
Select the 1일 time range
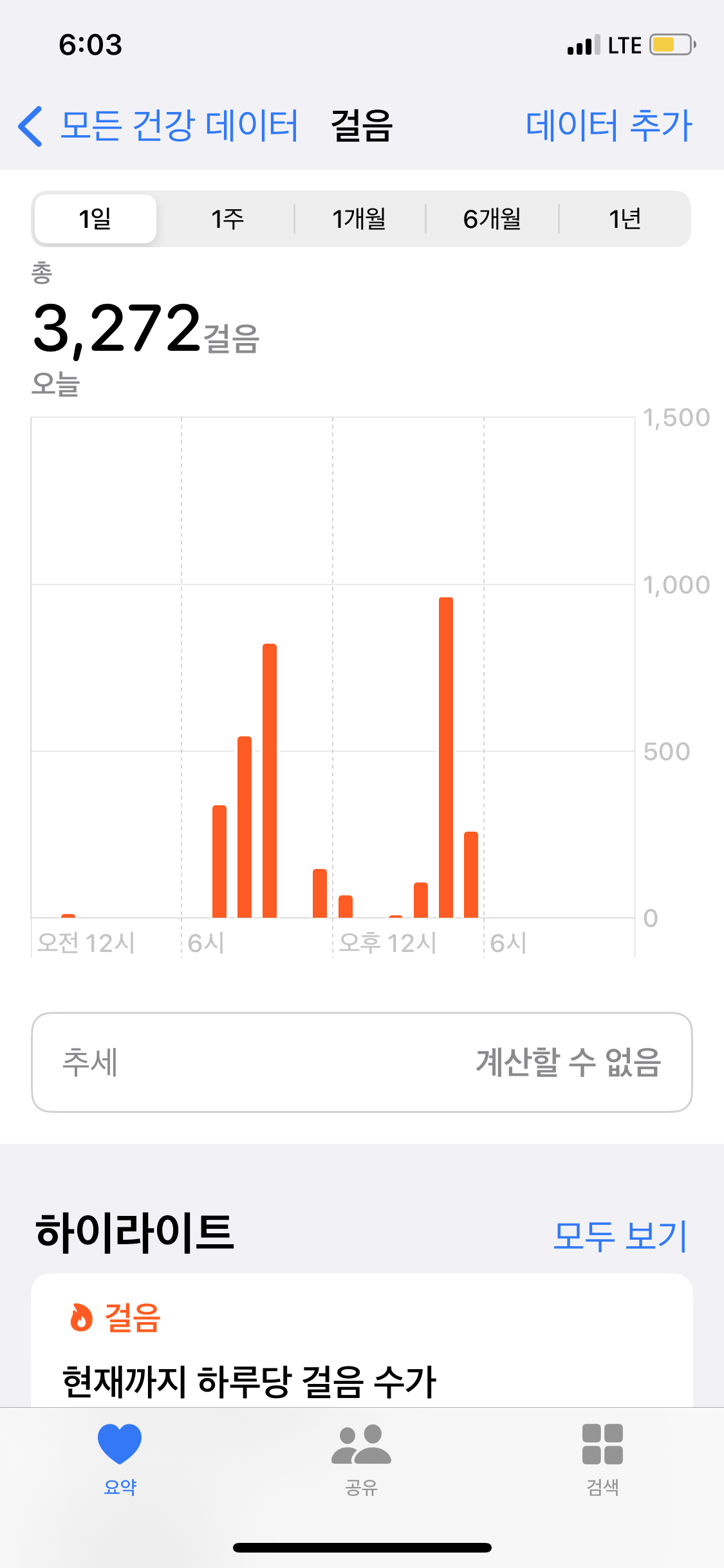click(95, 219)
